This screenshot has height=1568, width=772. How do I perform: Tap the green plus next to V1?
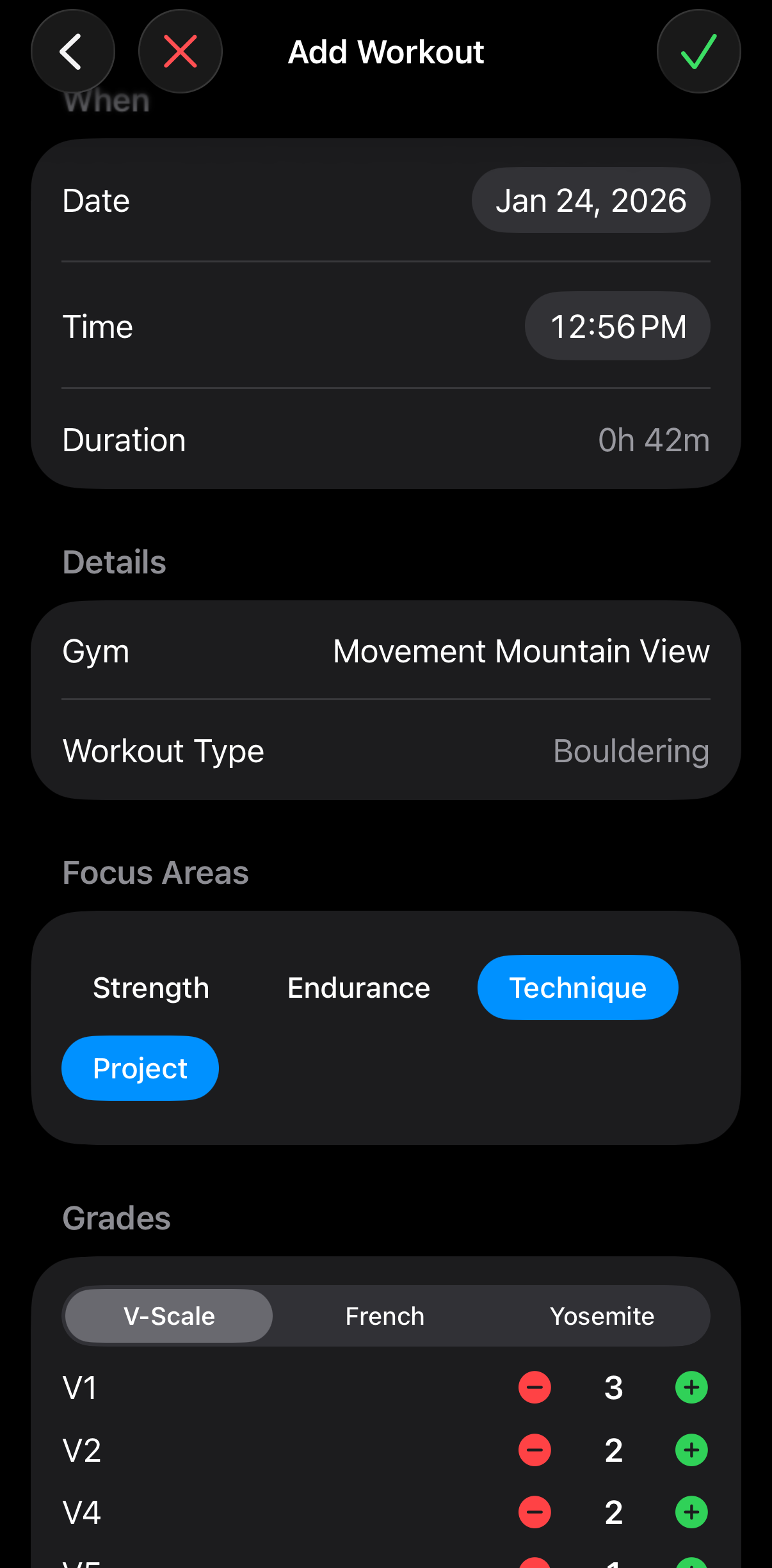690,1388
